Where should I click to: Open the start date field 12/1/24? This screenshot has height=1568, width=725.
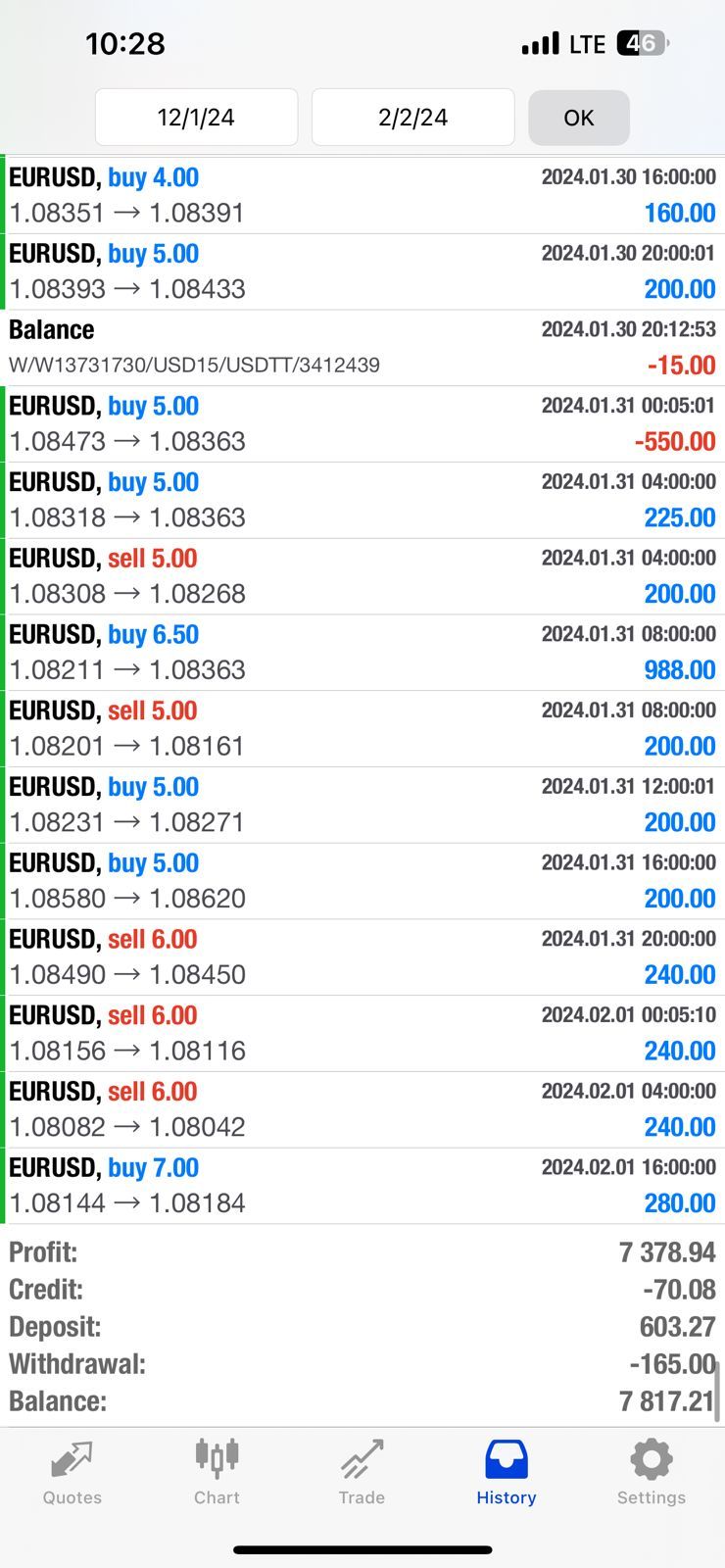click(196, 118)
